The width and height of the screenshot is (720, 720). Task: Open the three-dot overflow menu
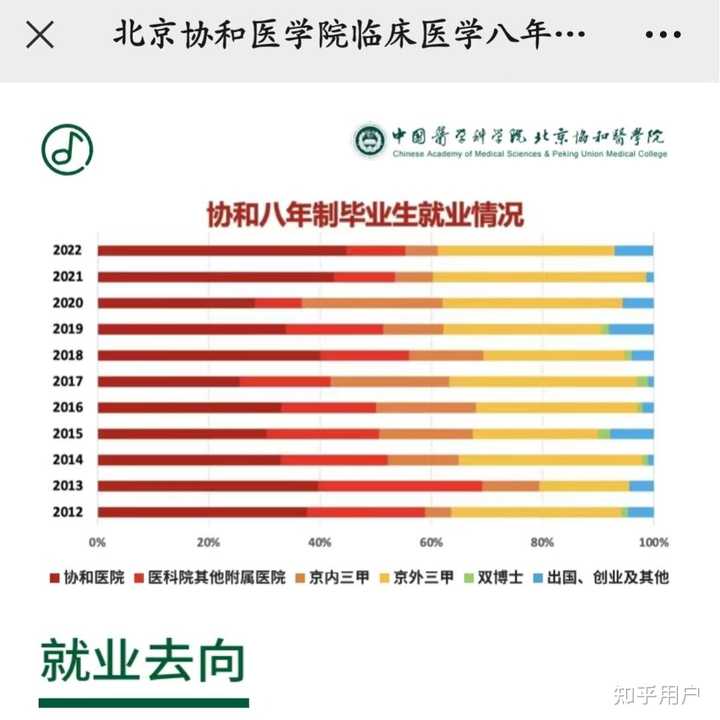663,36
